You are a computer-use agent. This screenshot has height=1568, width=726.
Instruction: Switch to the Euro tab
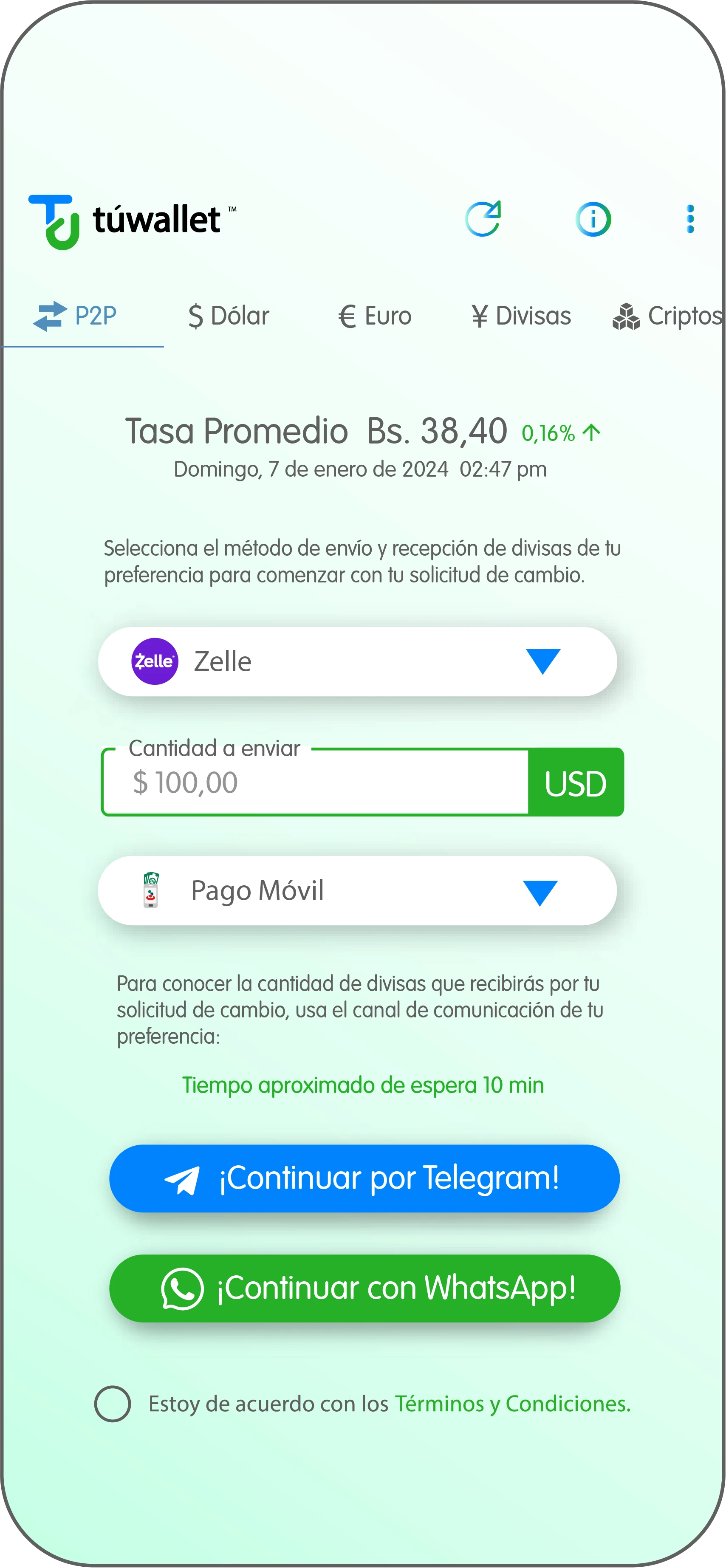(x=375, y=316)
